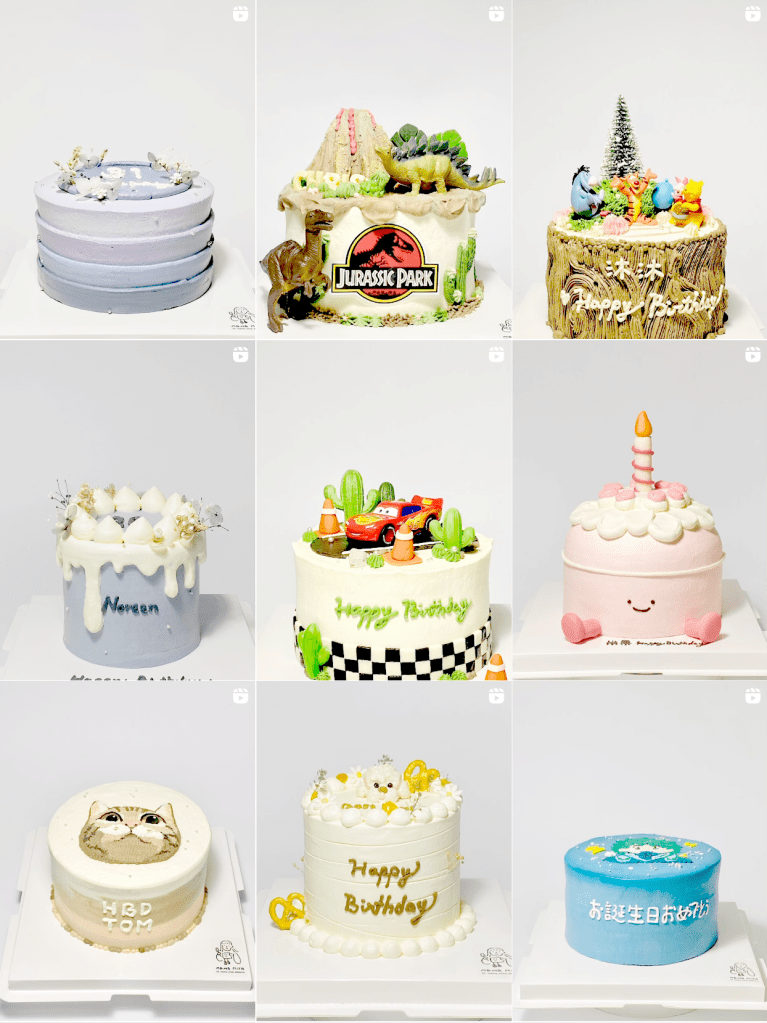View the tree stump Winnie the Pooh cake

pos(640,170)
